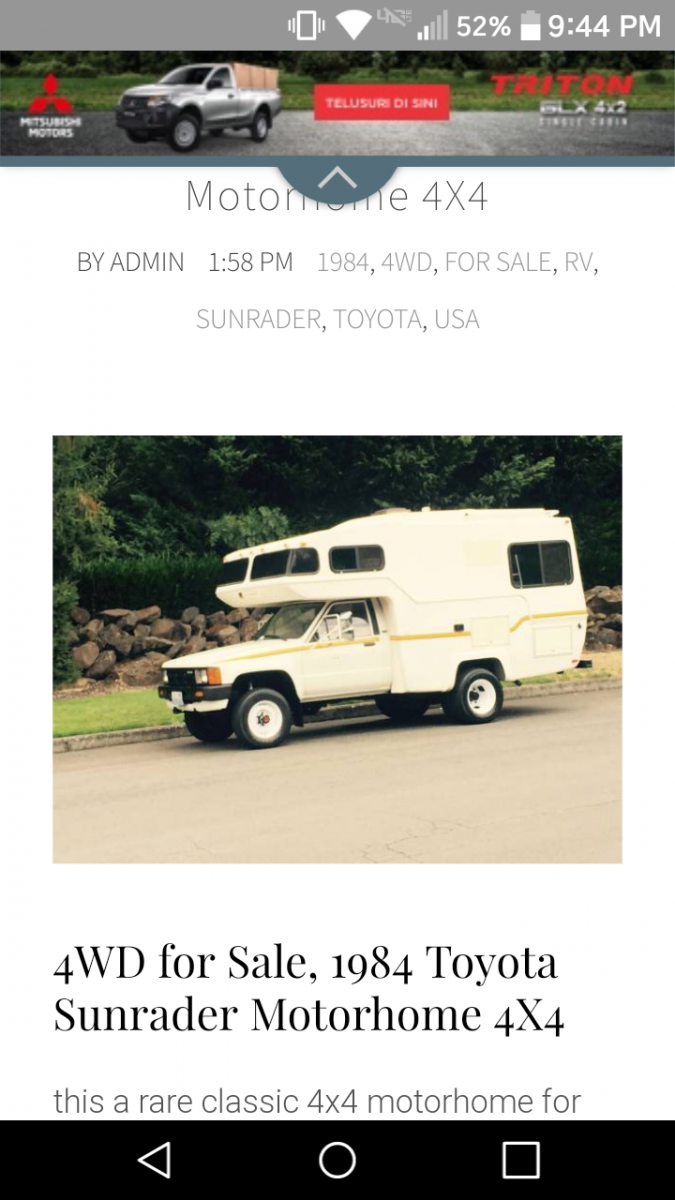
Task: Open the FOR SALE tag link
Action: point(498,263)
